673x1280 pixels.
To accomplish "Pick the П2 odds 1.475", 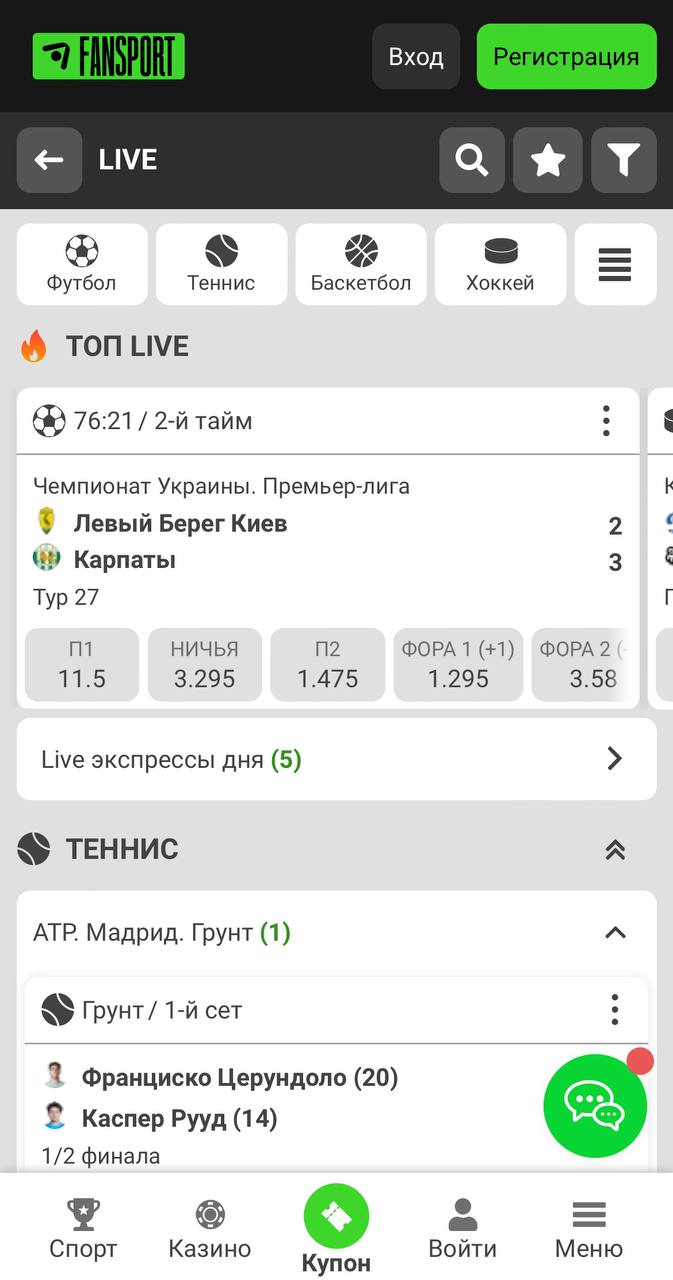I will [328, 664].
